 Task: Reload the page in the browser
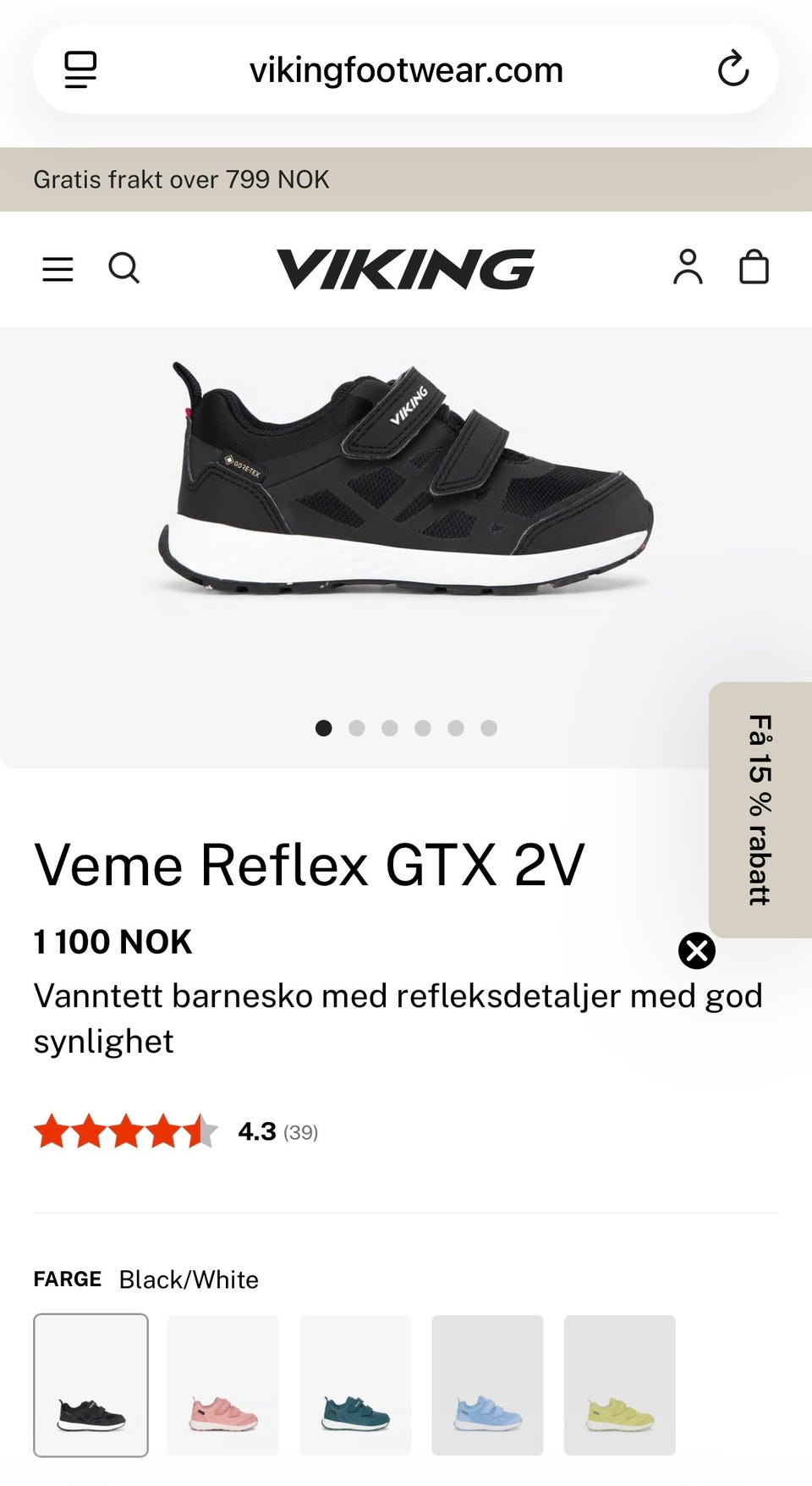click(x=733, y=69)
